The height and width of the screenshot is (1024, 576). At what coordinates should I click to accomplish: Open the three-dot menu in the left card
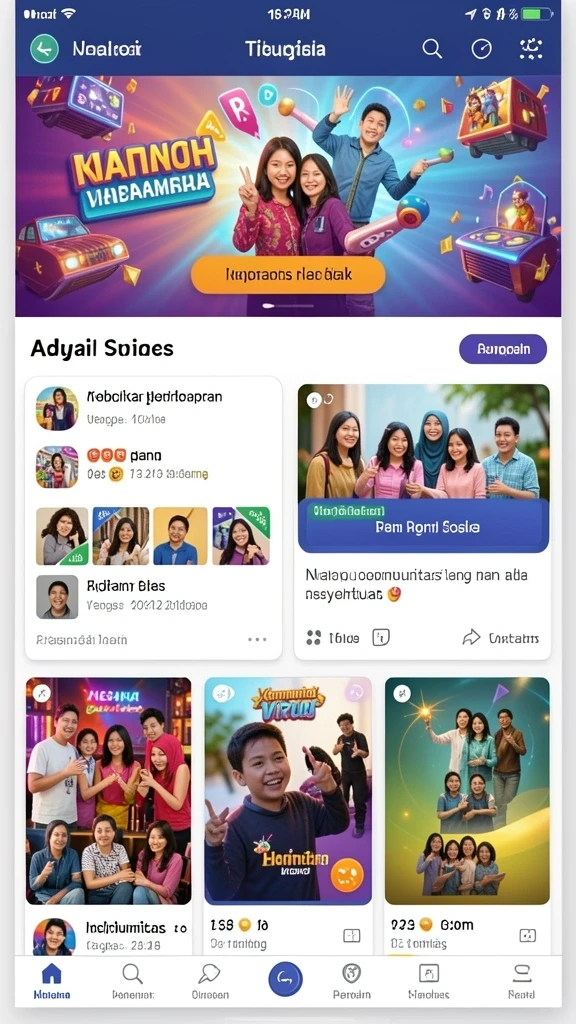pos(257,639)
